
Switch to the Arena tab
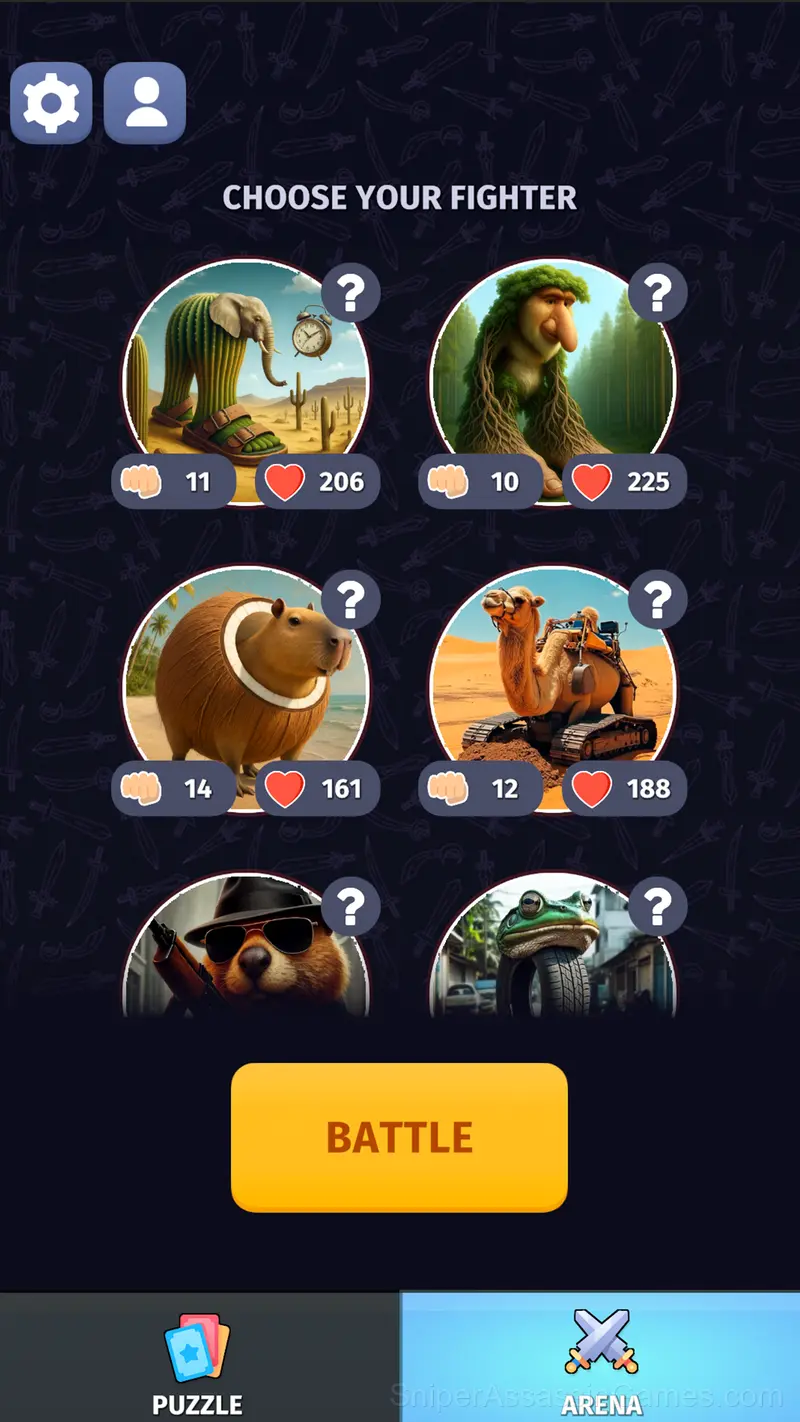600,1357
